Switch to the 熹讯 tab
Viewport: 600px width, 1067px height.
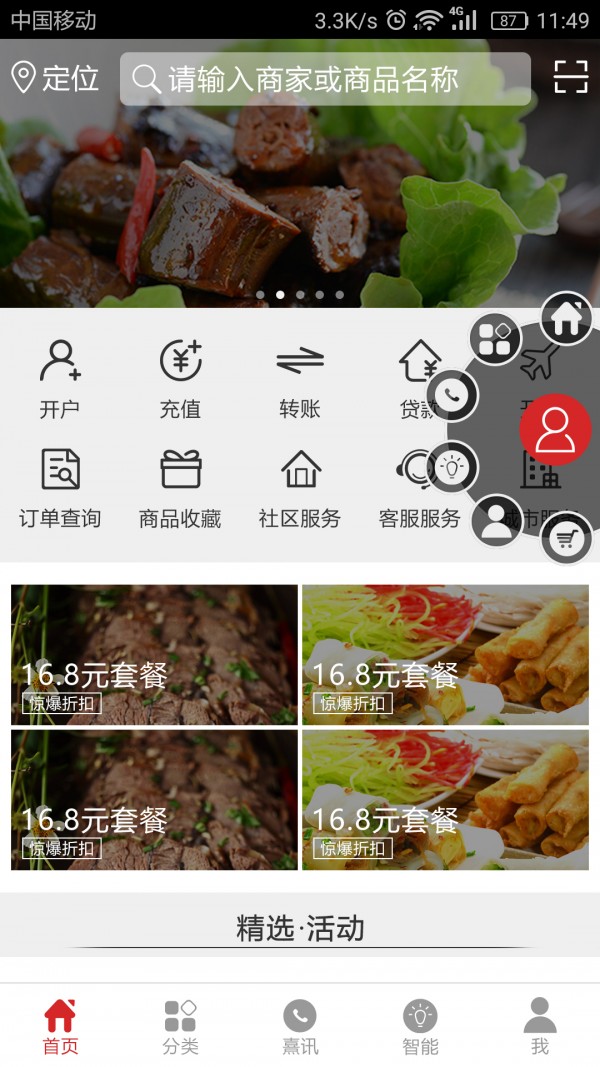point(300,1027)
